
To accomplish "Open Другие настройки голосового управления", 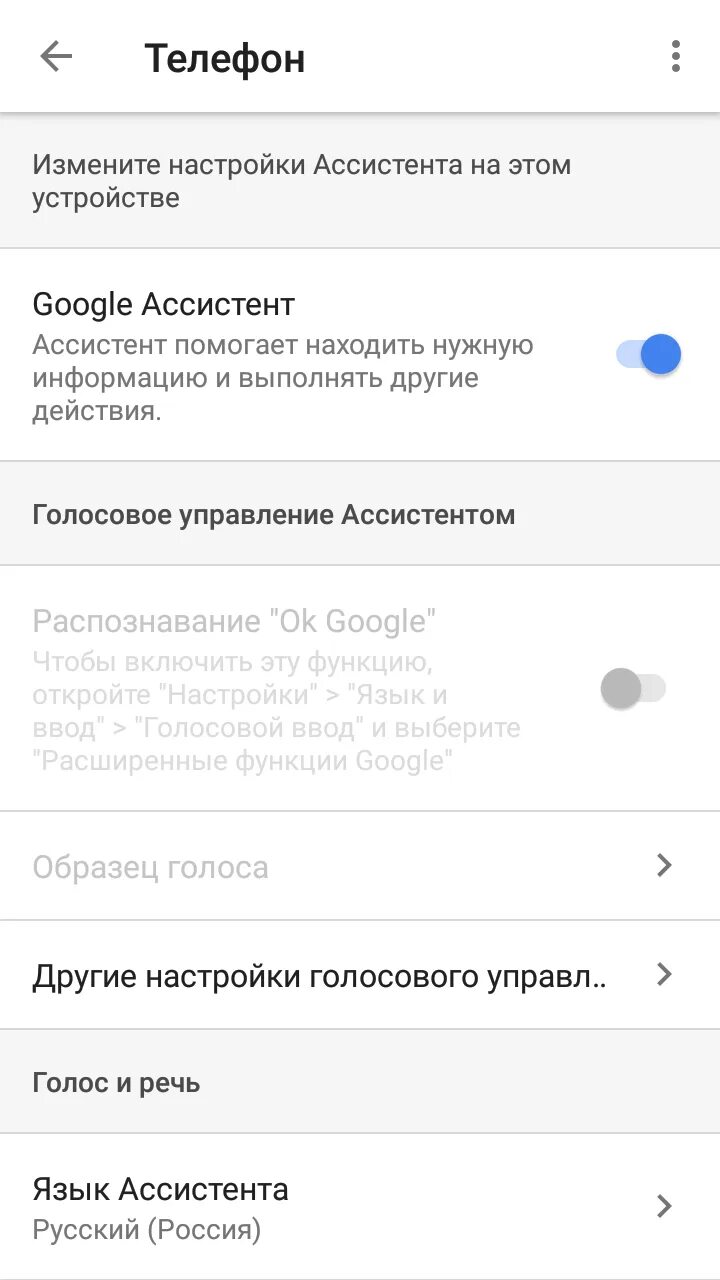I will [x=360, y=975].
